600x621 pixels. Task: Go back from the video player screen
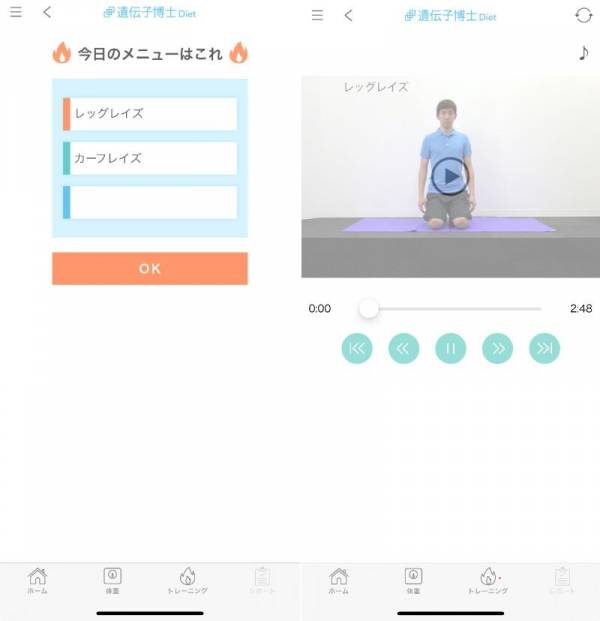(x=348, y=15)
